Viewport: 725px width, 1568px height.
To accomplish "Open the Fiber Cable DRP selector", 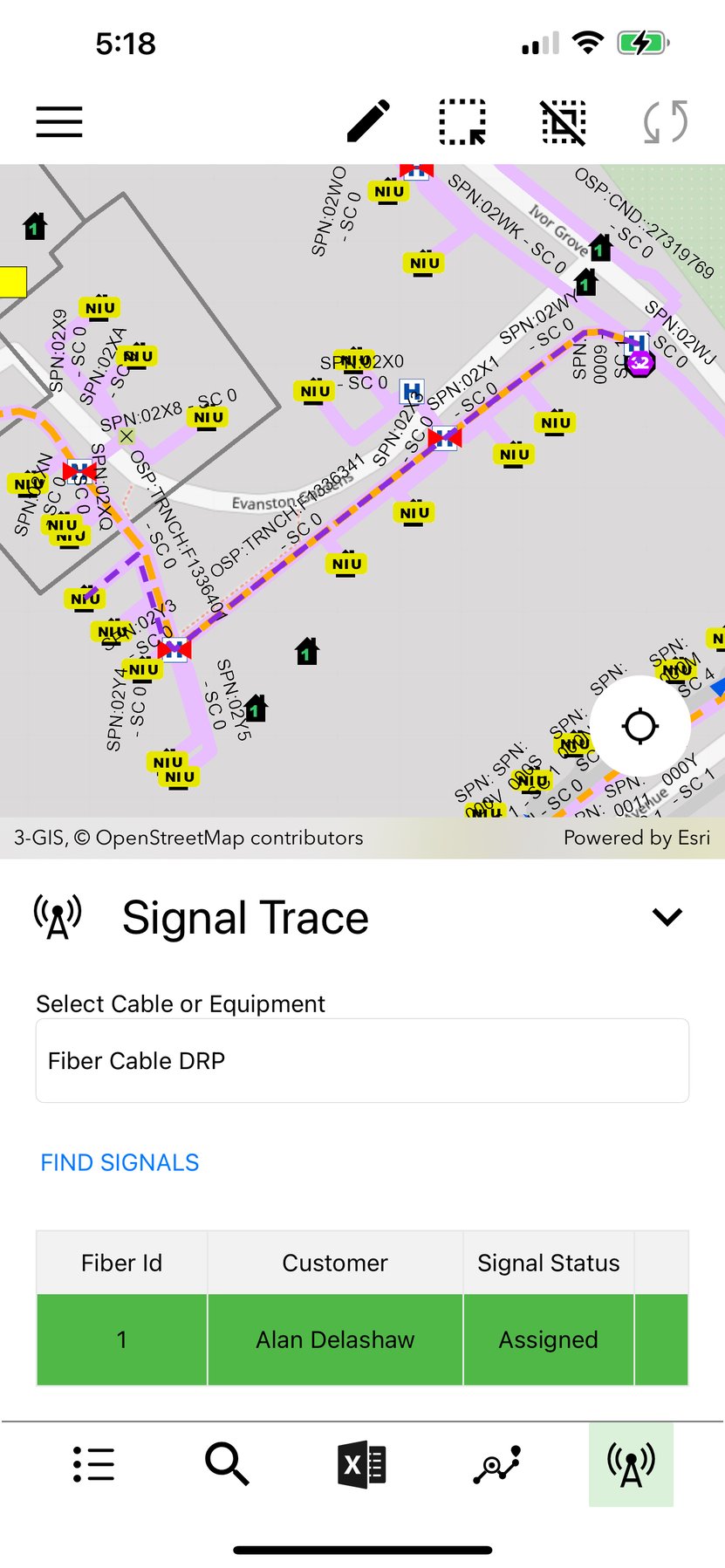I will 361,1060.
